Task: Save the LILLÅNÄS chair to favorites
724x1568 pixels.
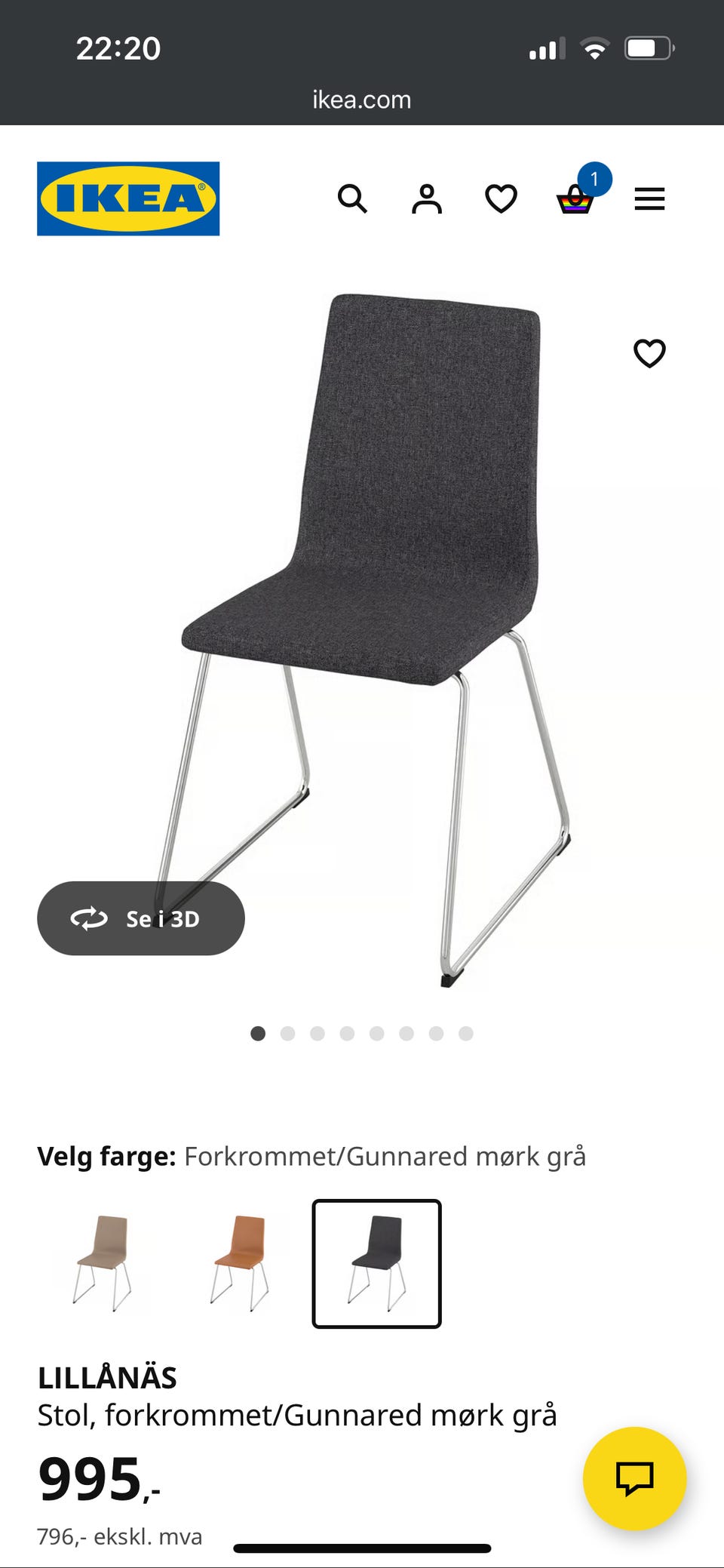Action: point(649,353)
